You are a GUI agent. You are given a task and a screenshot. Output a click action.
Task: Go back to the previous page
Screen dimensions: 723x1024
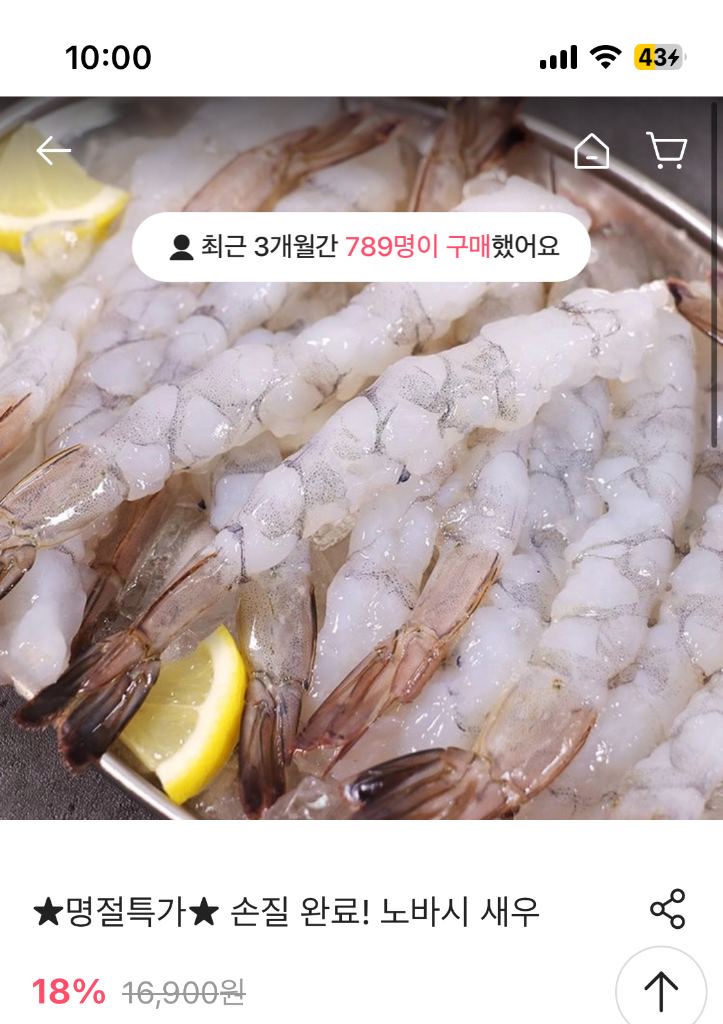pyautogui.click(x=53, y=151)
